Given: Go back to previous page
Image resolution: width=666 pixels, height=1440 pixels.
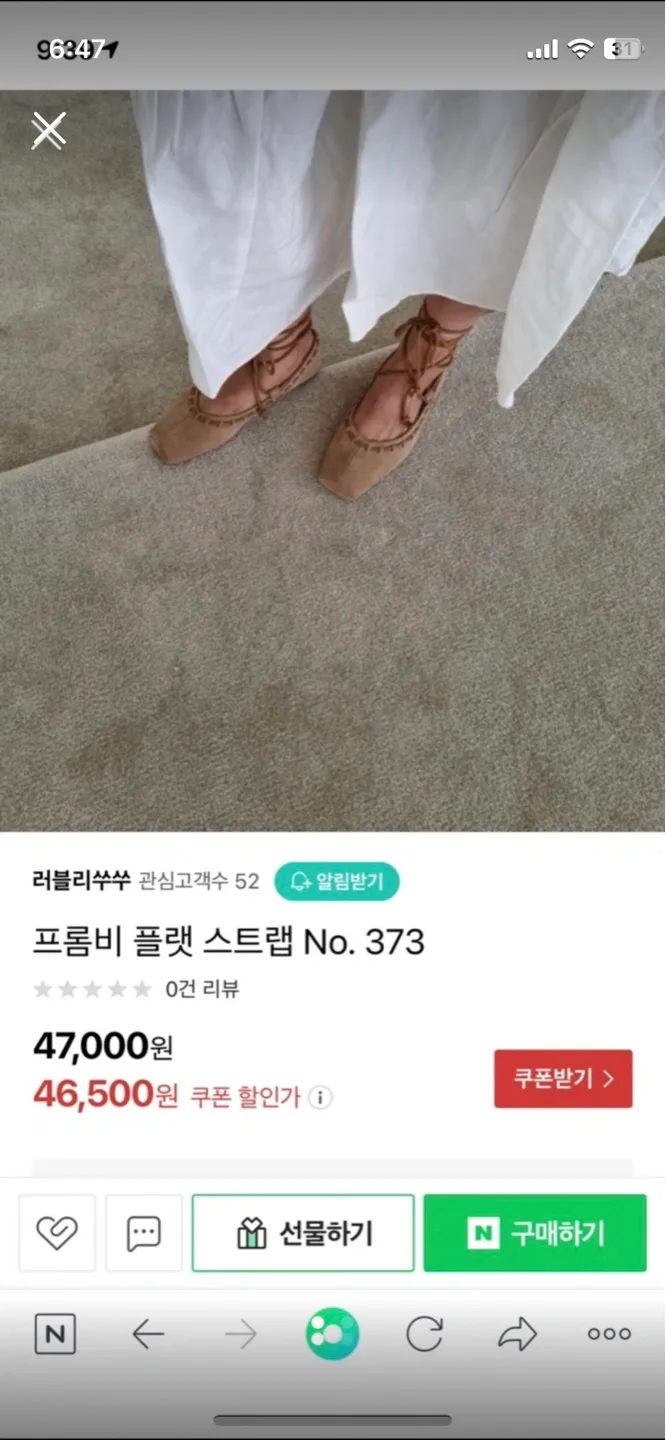Looking at the screenshot, I should coord(148,1334).
